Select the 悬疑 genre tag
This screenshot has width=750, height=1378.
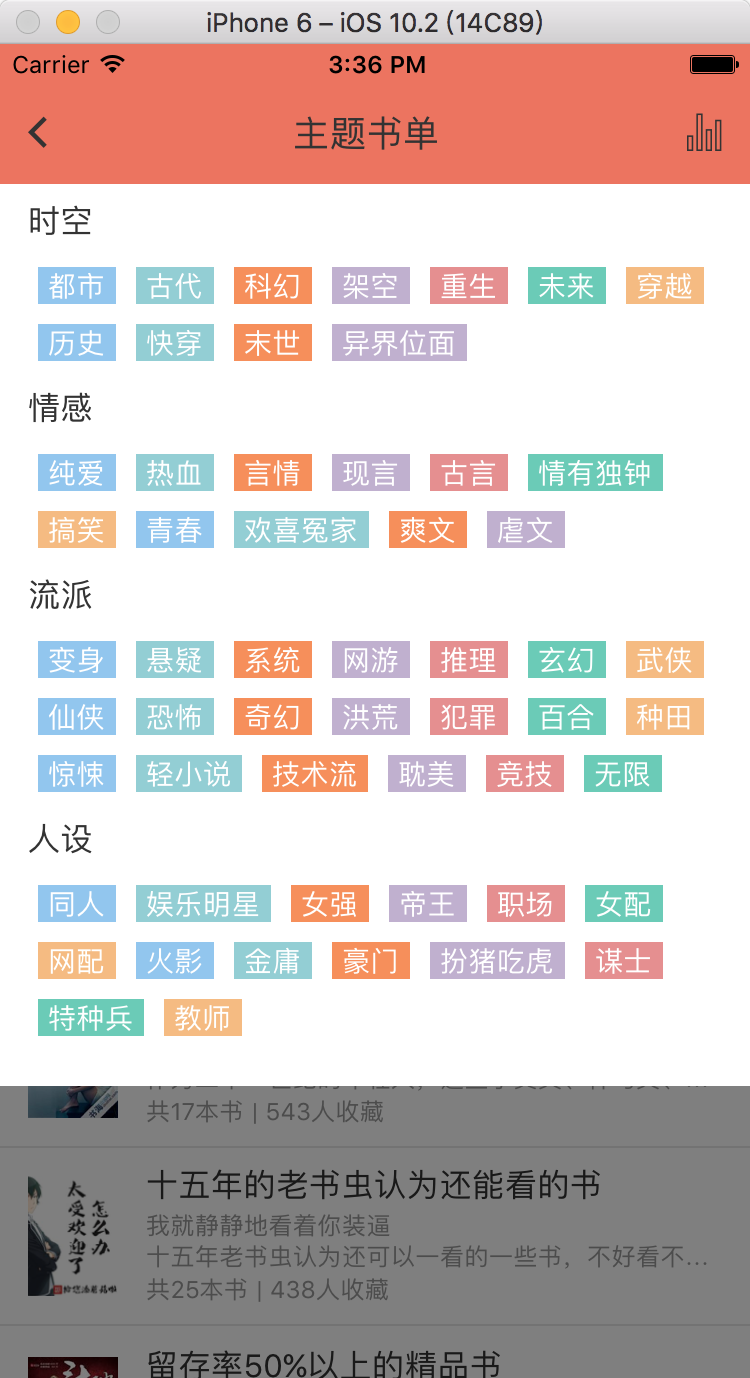(x=174, y=660)
